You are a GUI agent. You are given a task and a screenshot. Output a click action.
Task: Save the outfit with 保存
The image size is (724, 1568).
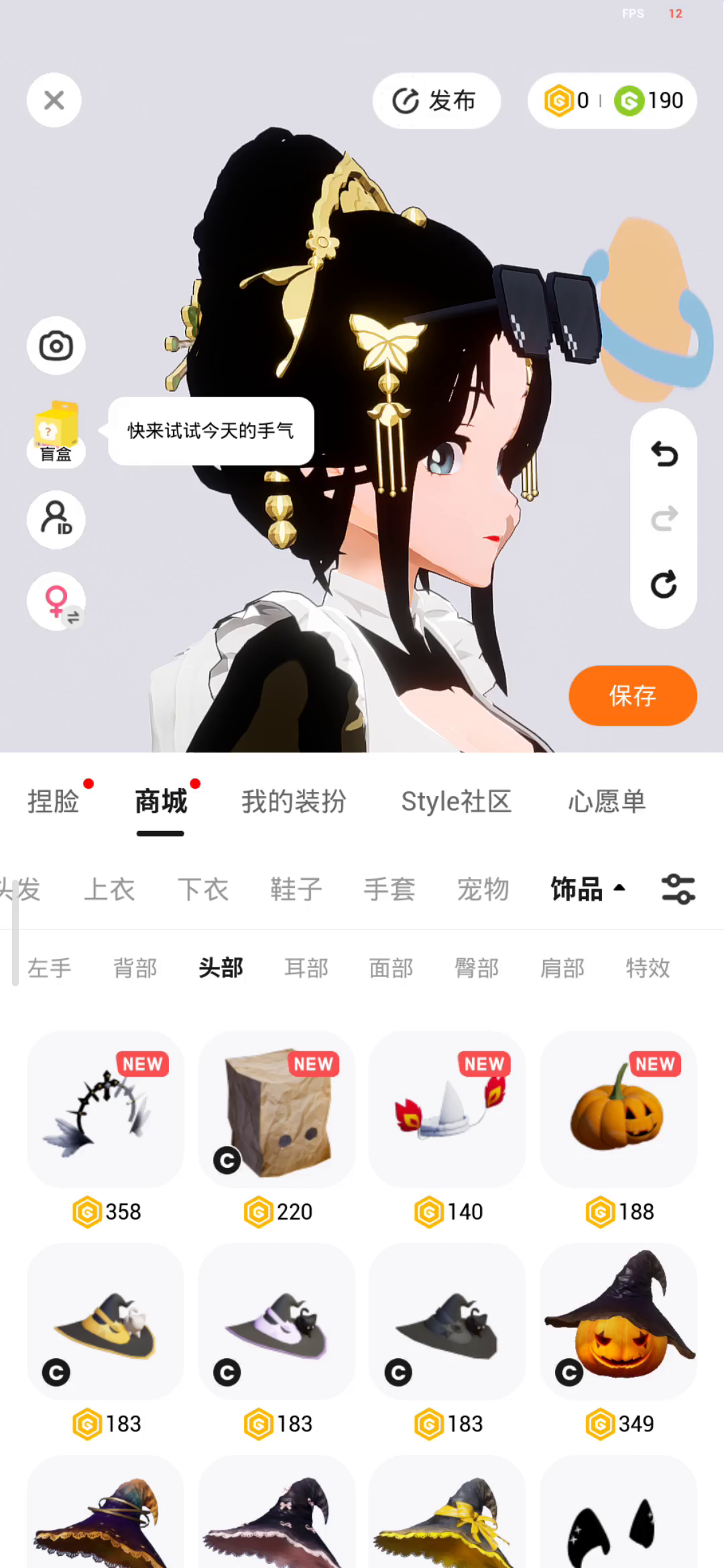pos(632,696)
